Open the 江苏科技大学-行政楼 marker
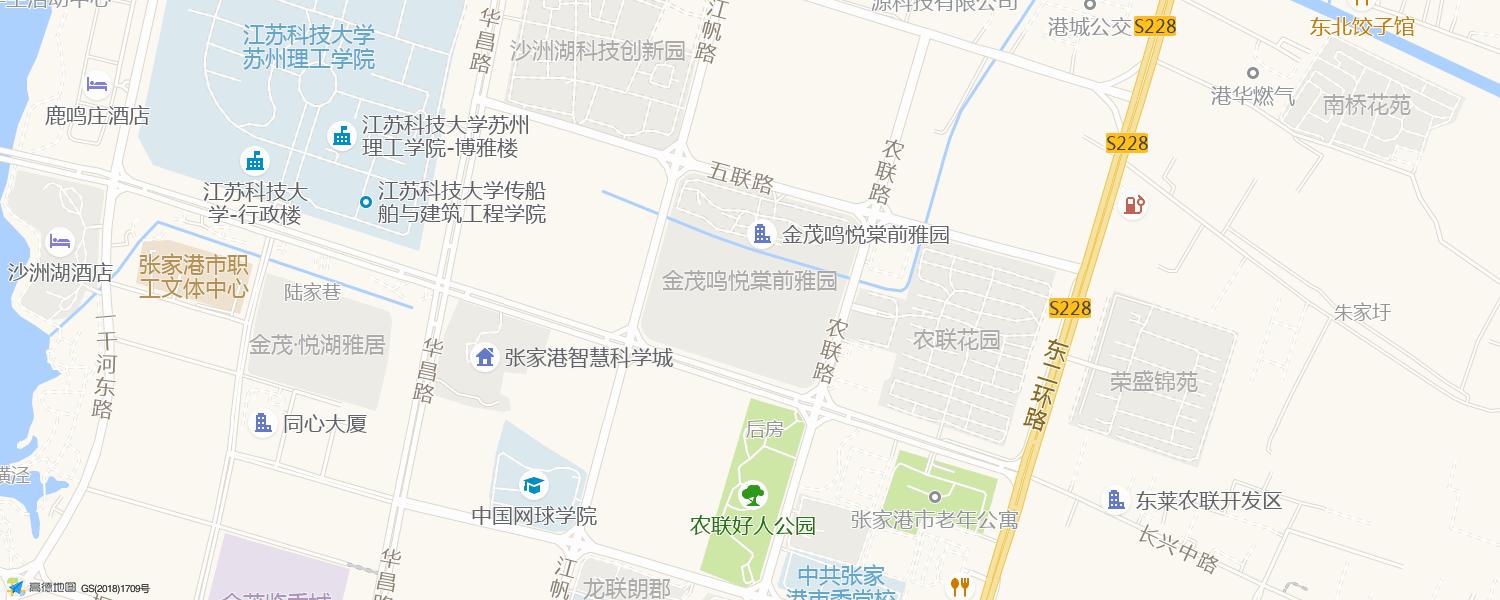This screenshot has width=1500, height=600. [x=255, y=160]
